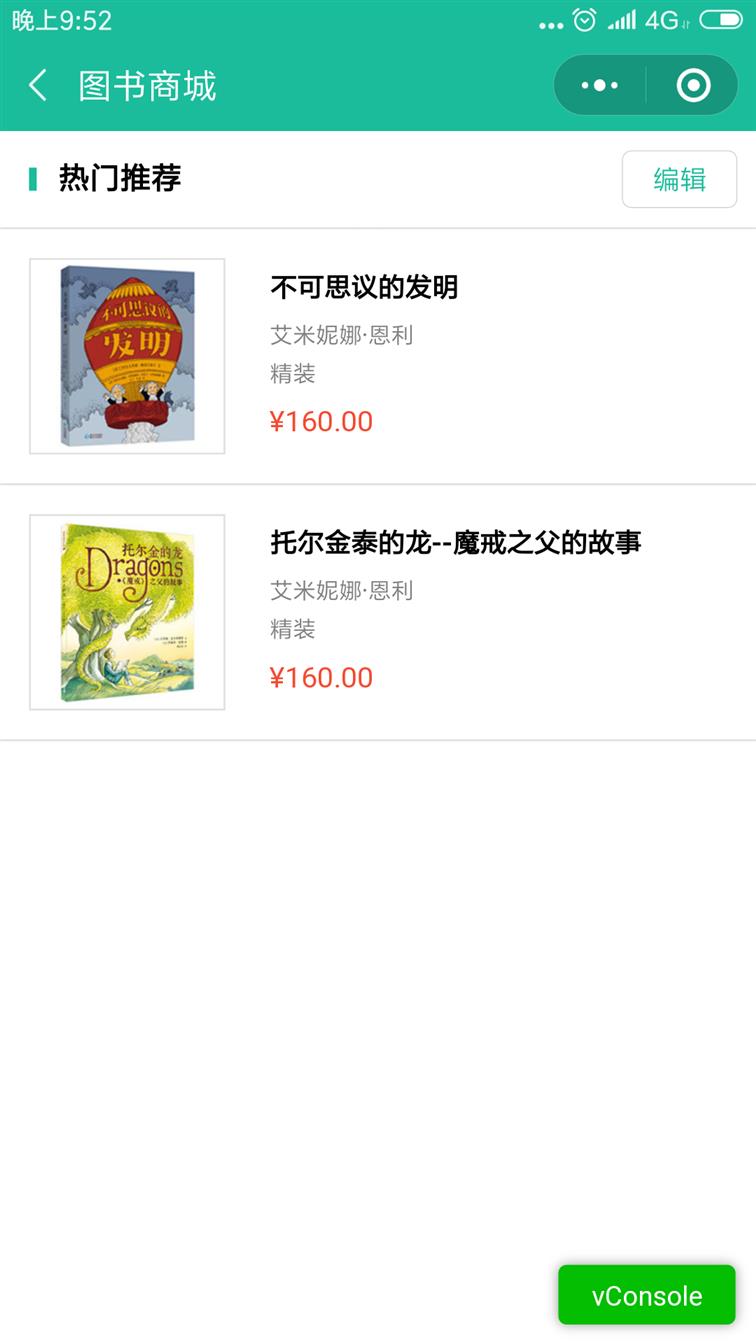Open the book 托尔金泰的龙--魔戒之父的故事
Screen dimensions: 756x1344
(x=455, y=543)
